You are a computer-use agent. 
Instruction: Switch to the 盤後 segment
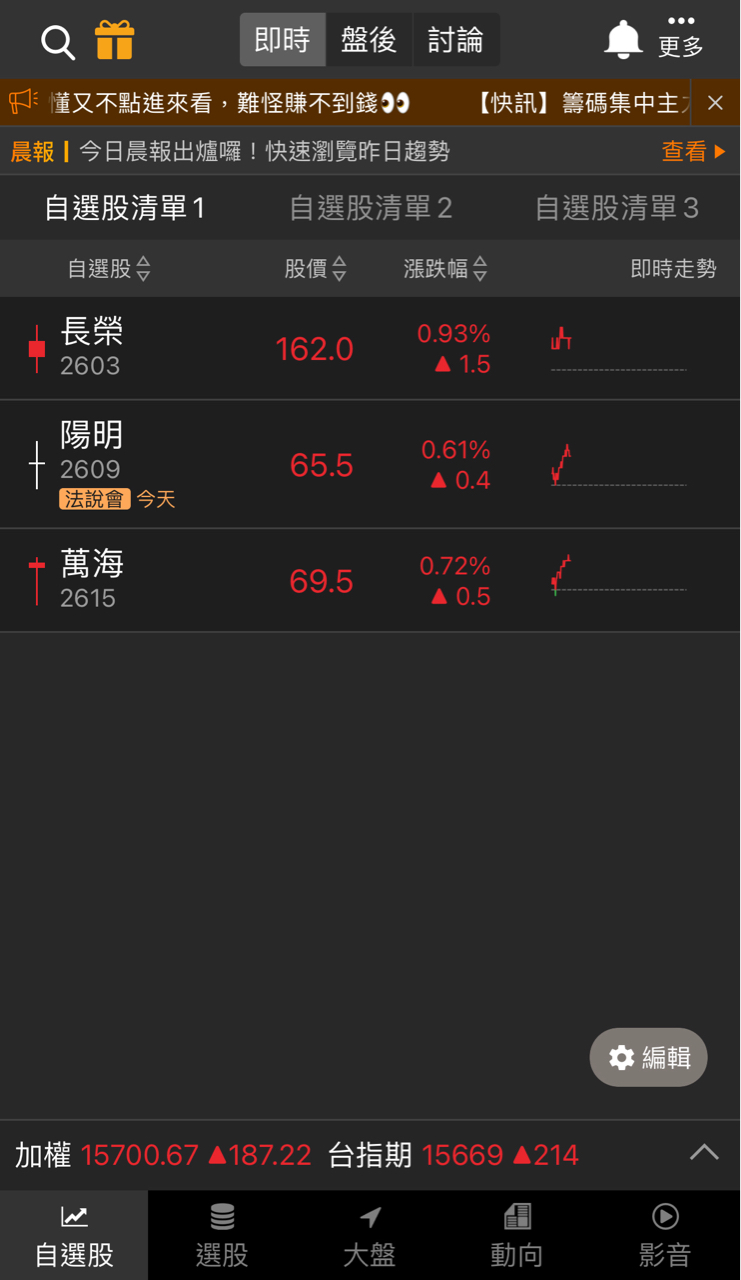click(x=369, y=40)
